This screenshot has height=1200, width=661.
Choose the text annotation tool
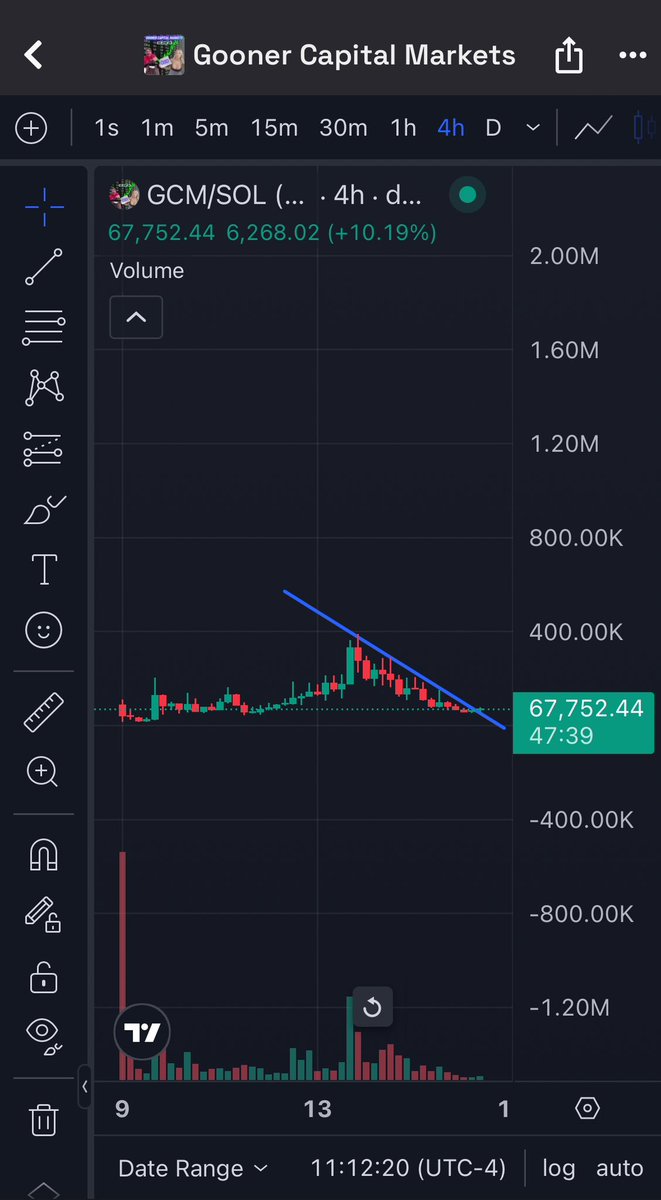44,569
